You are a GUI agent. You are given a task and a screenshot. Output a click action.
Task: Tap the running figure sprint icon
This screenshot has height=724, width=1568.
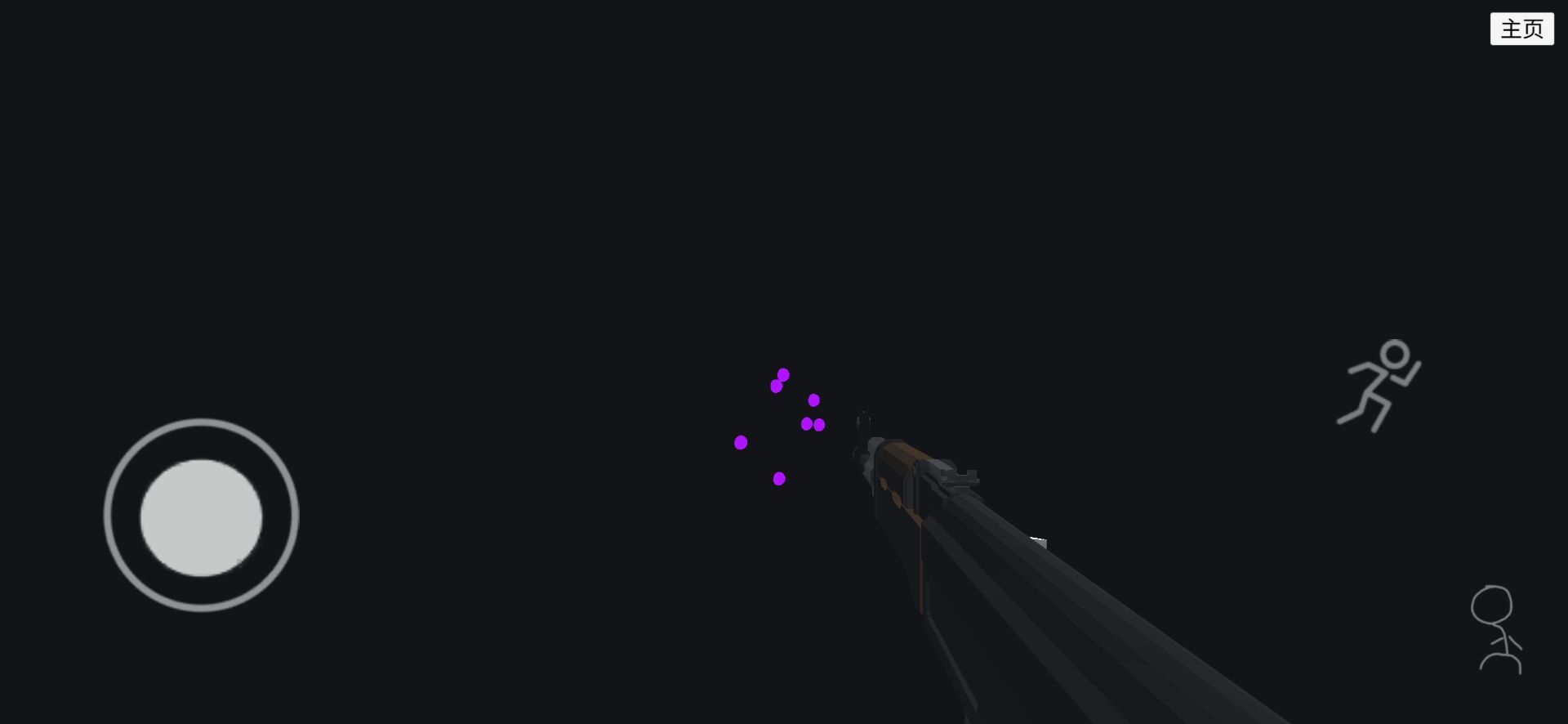click(1379, 386)
